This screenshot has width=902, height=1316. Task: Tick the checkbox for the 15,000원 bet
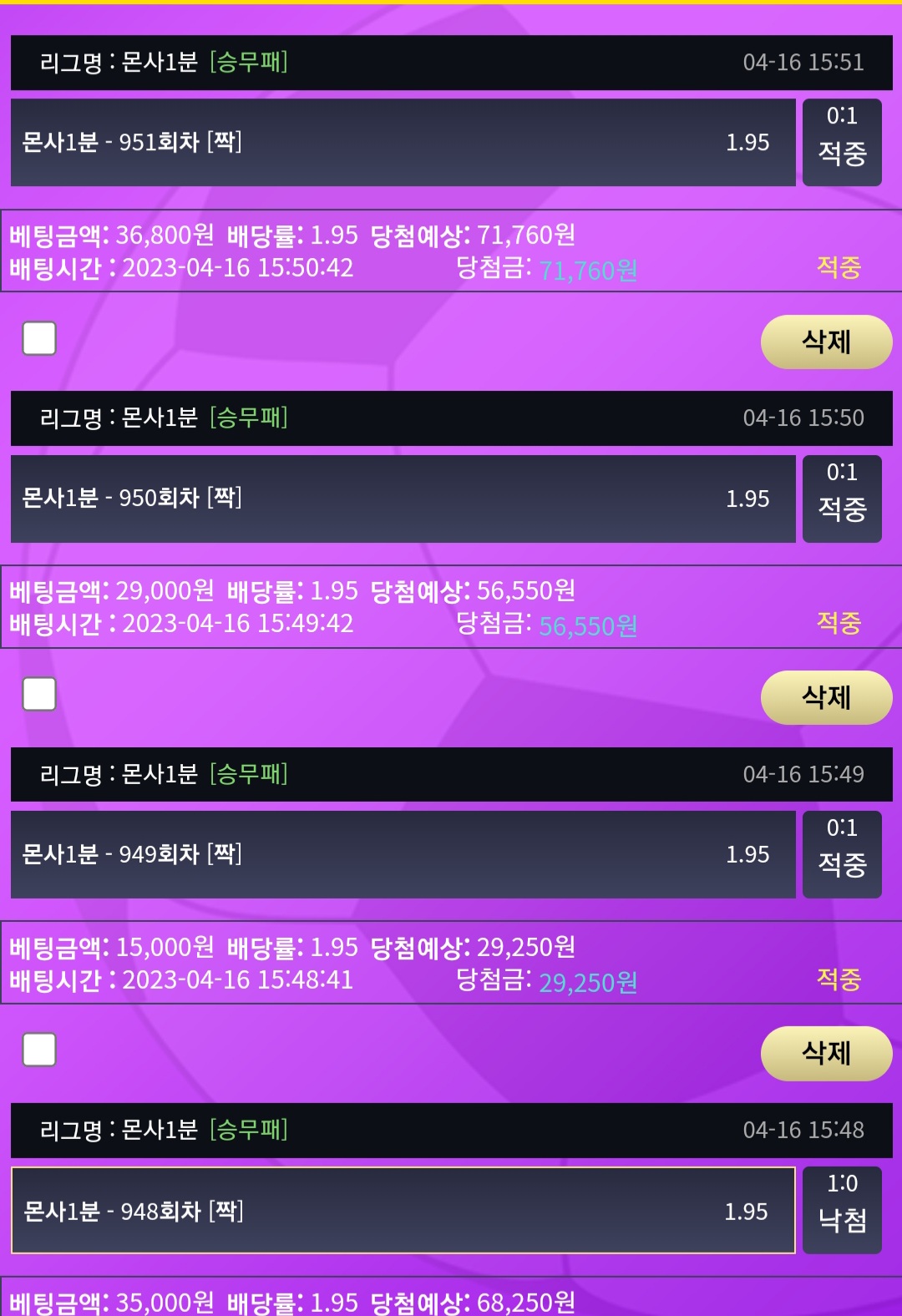tap(39, 1050)
